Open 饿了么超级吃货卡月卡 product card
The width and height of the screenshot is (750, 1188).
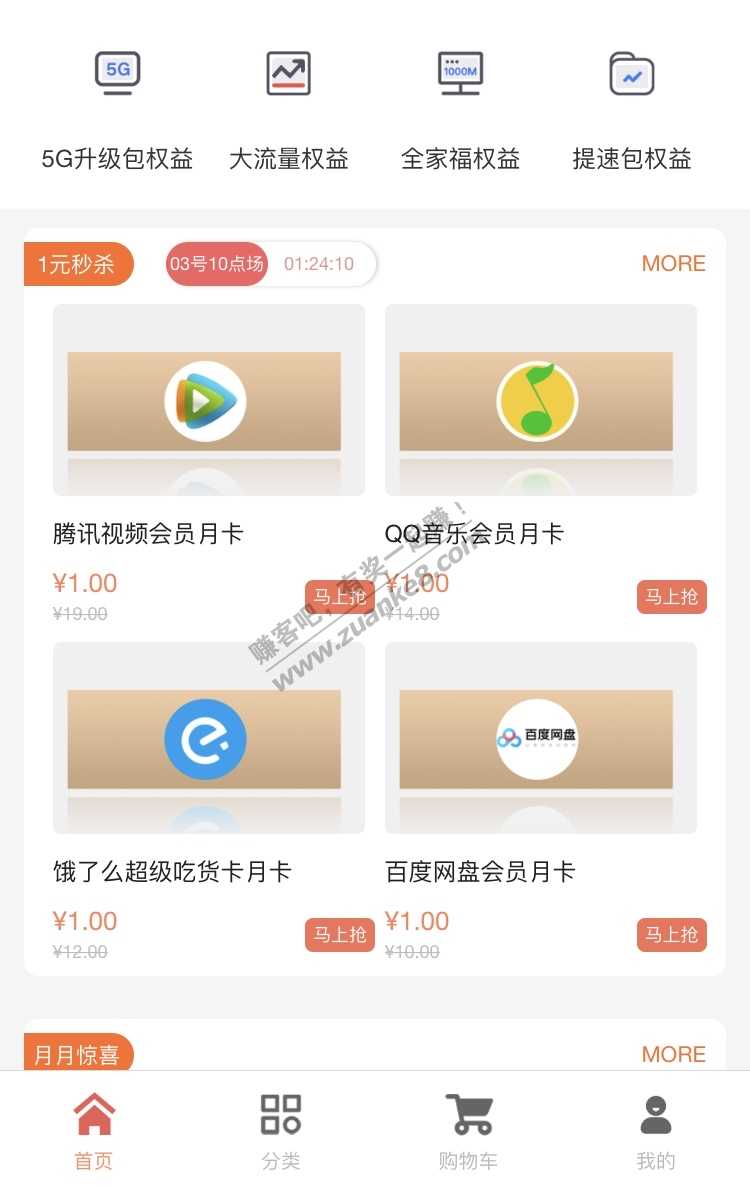click(208, 738)
